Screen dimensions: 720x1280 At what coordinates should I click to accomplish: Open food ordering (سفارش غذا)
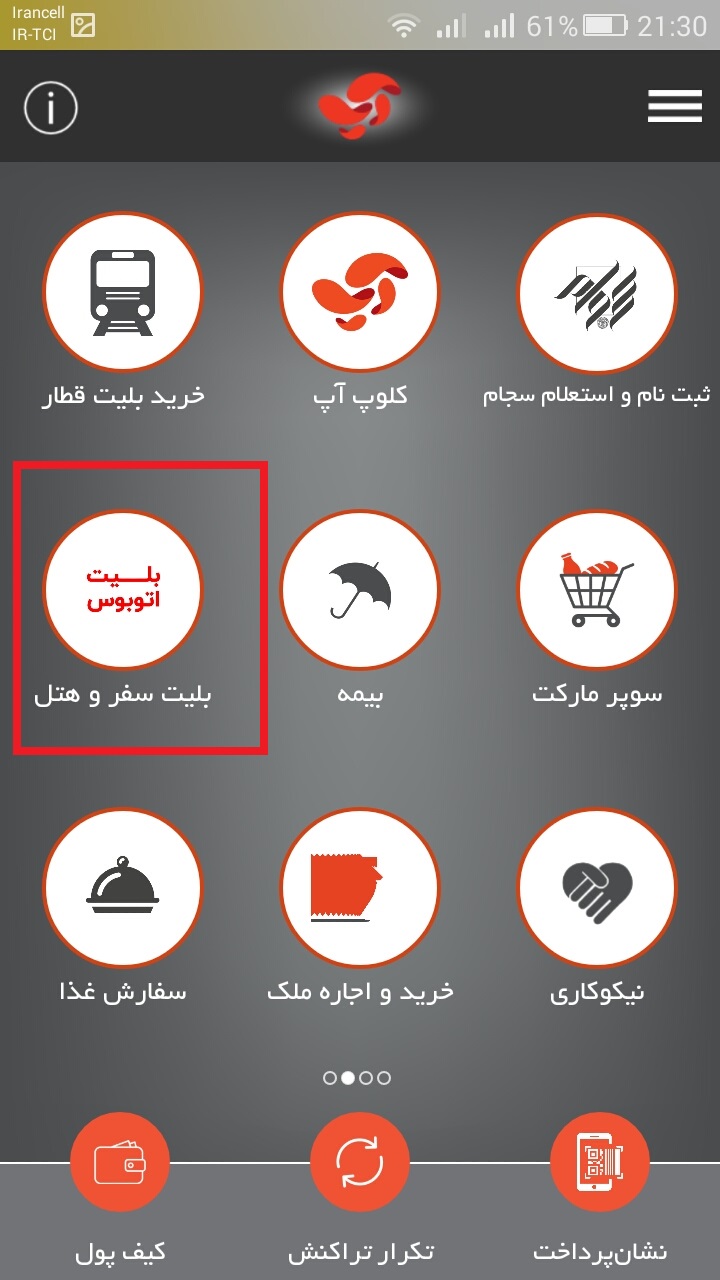(x=123, y=887)
